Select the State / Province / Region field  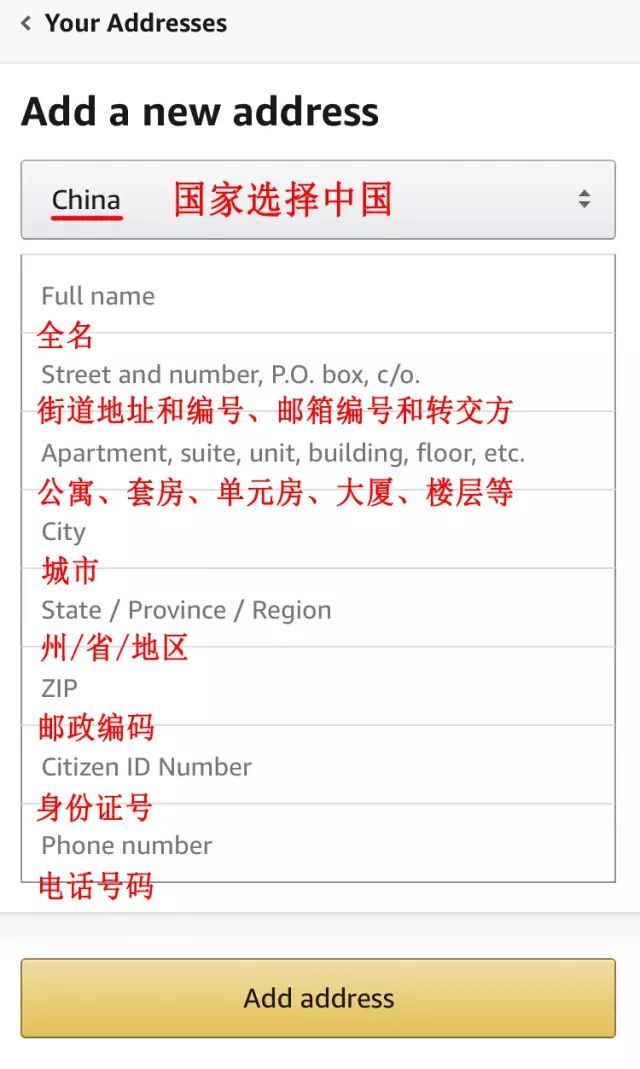click(318, 610)
